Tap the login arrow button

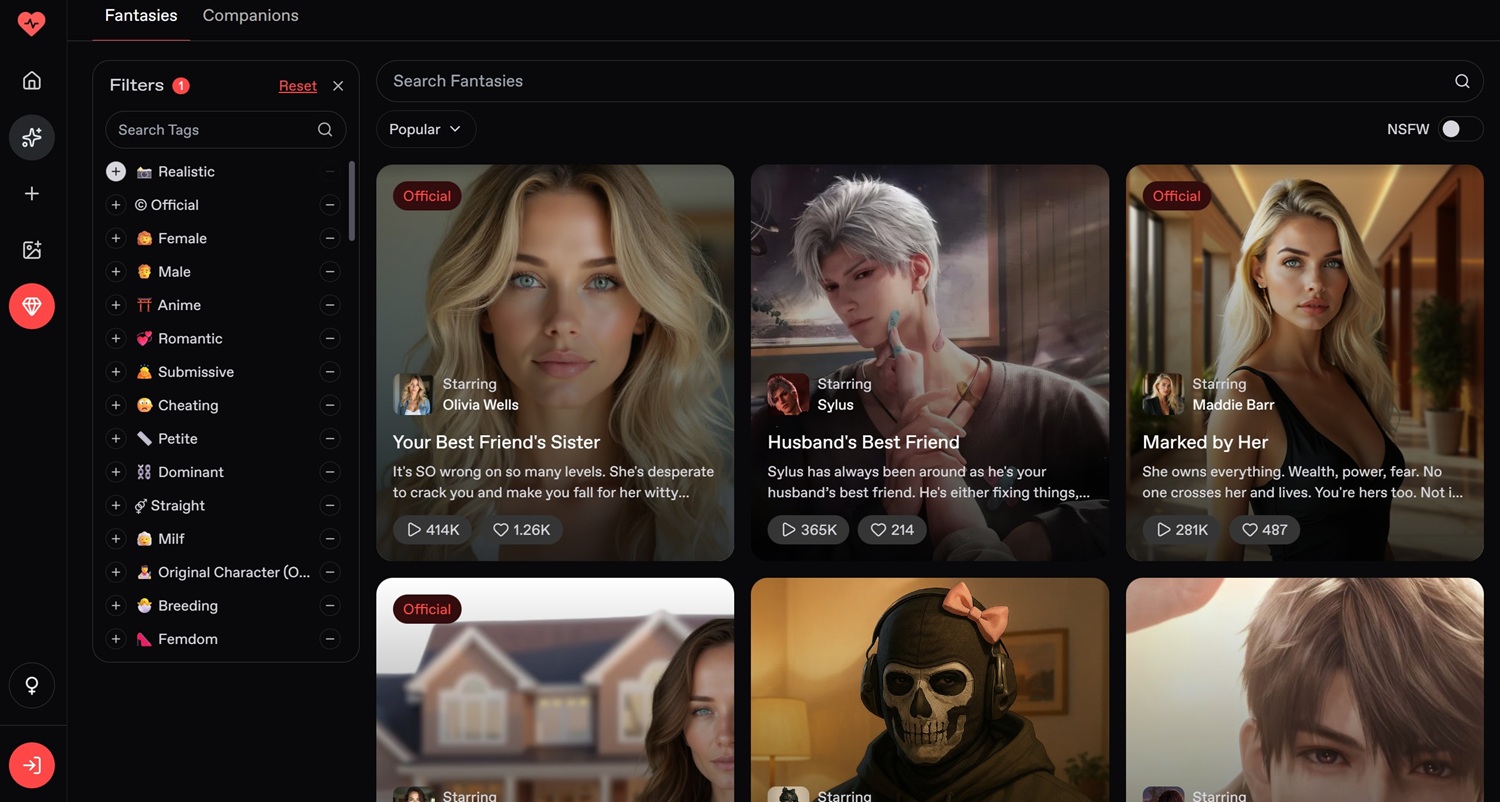(32, 766)
